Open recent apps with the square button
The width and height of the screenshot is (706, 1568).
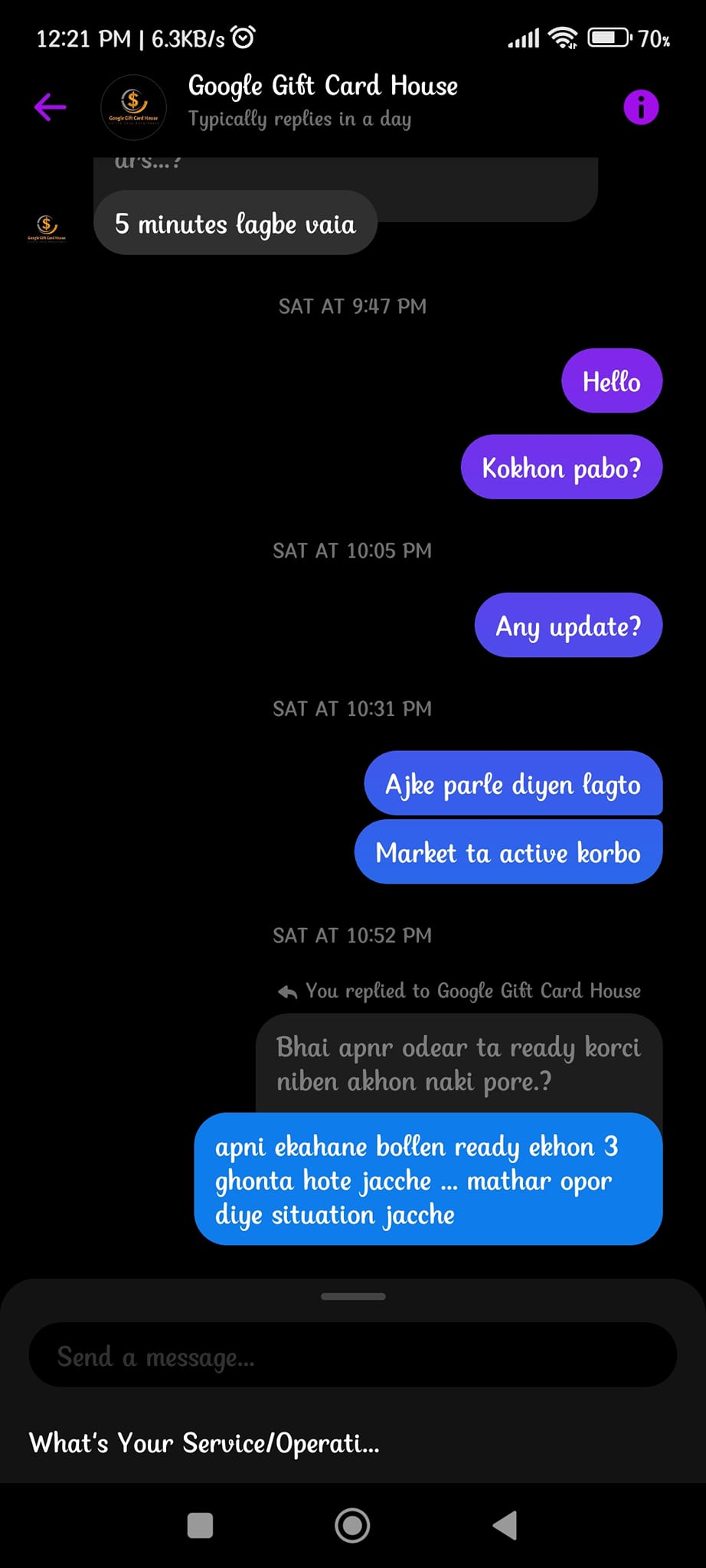coord(200,1526)
